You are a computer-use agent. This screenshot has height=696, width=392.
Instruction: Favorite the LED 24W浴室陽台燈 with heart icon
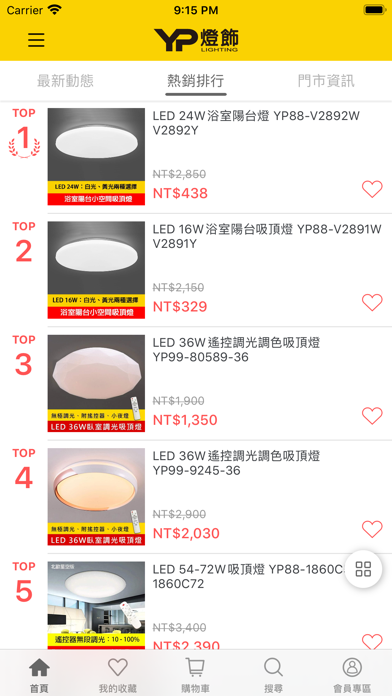372,189
